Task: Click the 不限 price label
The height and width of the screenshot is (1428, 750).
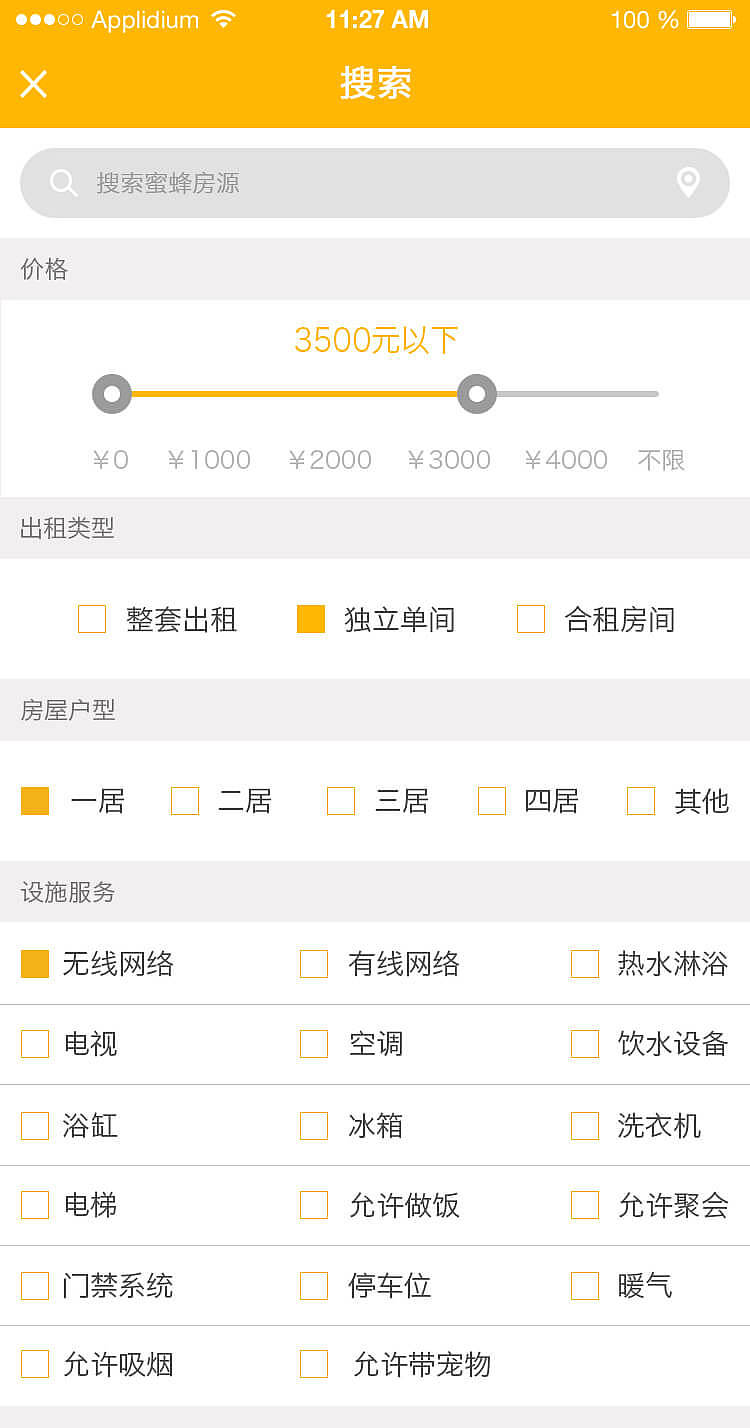Action: point(661,459)
